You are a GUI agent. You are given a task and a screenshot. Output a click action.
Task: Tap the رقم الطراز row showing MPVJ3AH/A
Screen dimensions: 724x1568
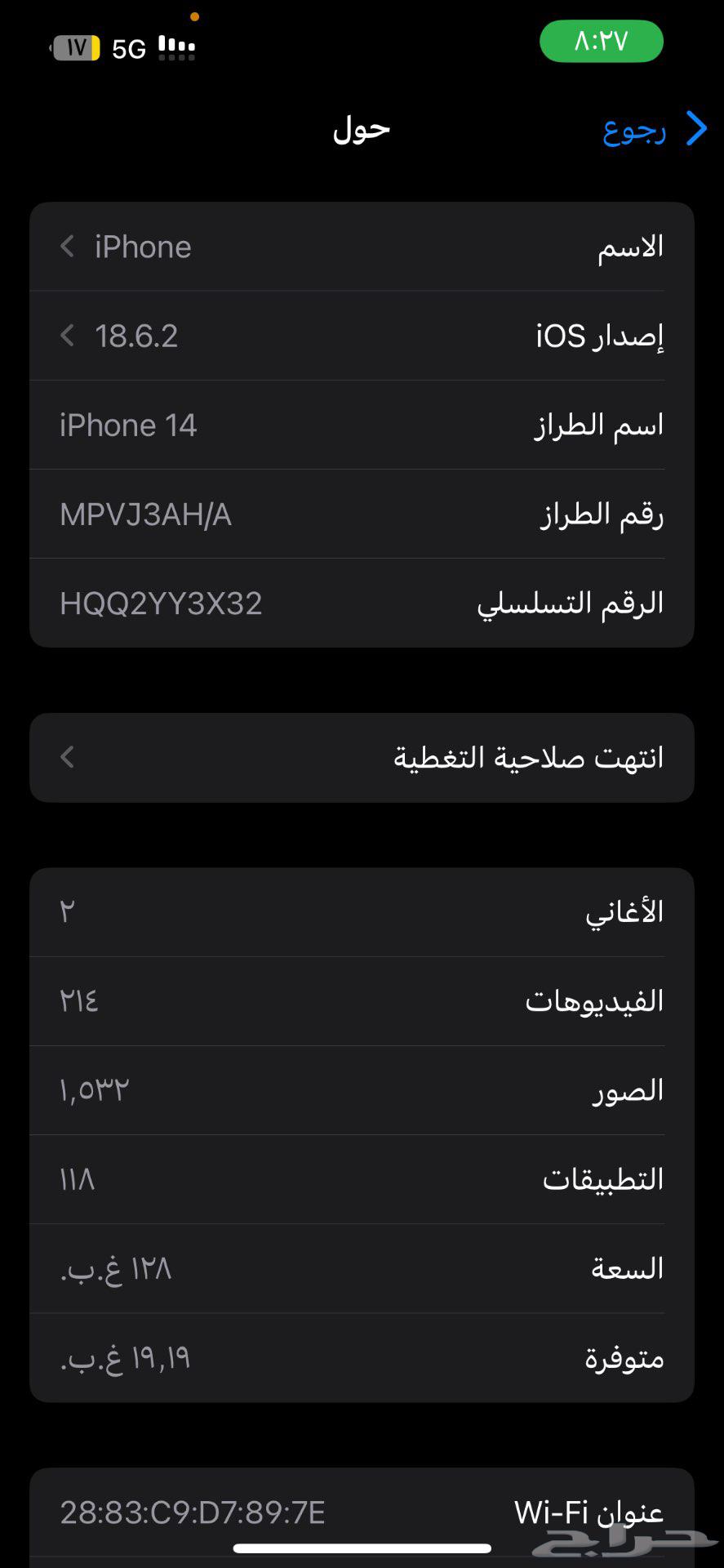[x=362, y=514]
